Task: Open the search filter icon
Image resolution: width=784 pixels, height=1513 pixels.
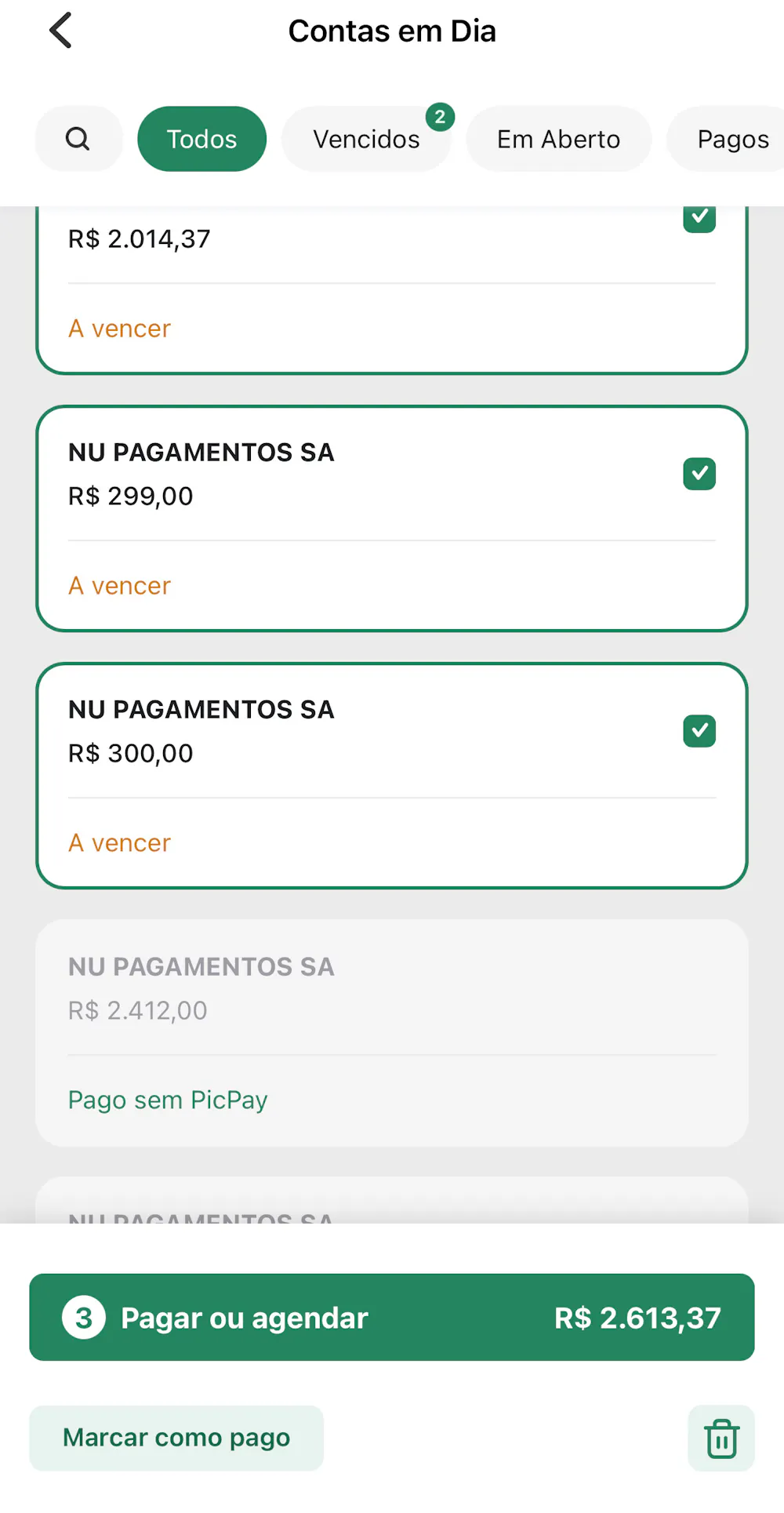Action: [78, 139]
